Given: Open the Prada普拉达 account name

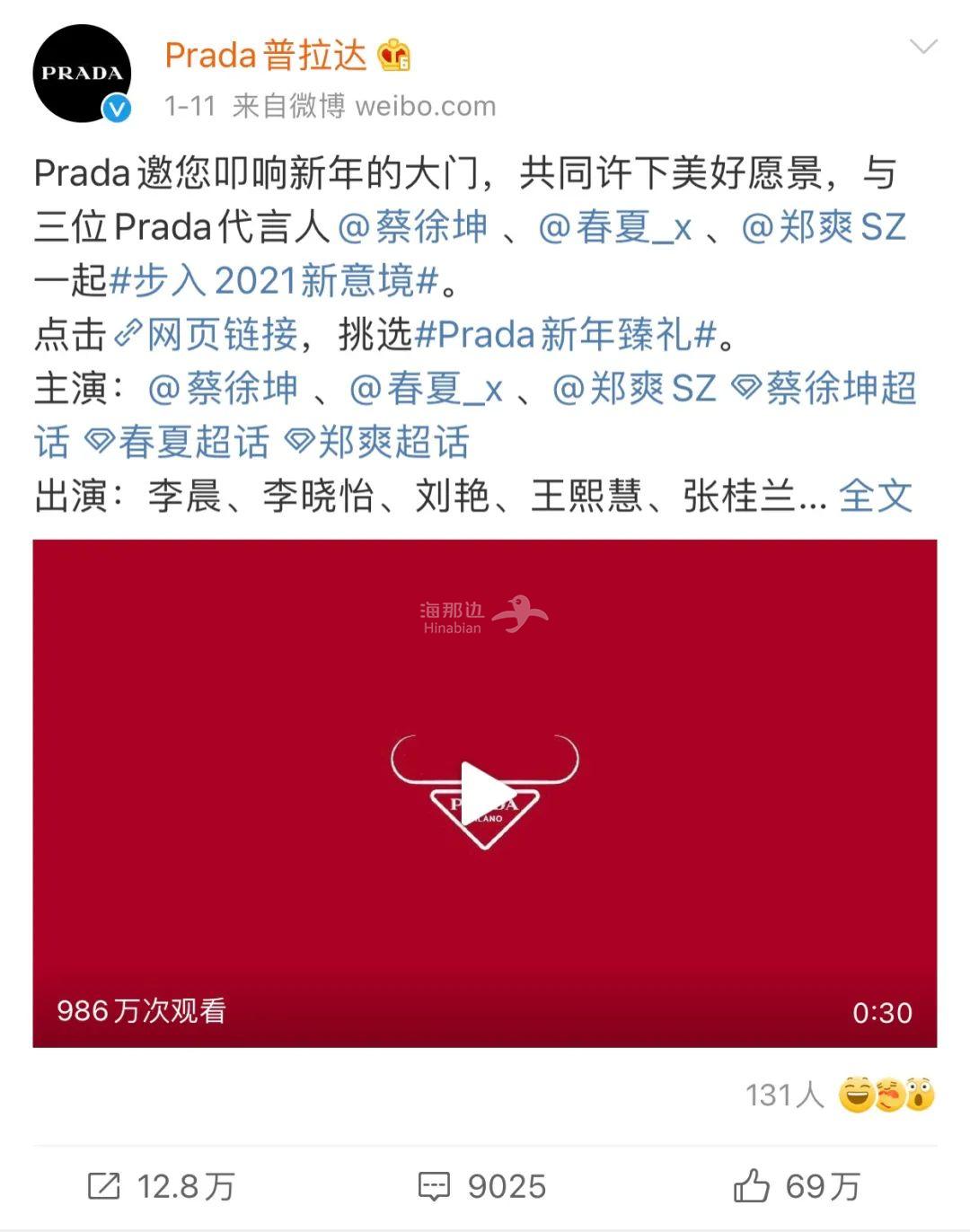Looking at the screenshot, I should 266,56.
